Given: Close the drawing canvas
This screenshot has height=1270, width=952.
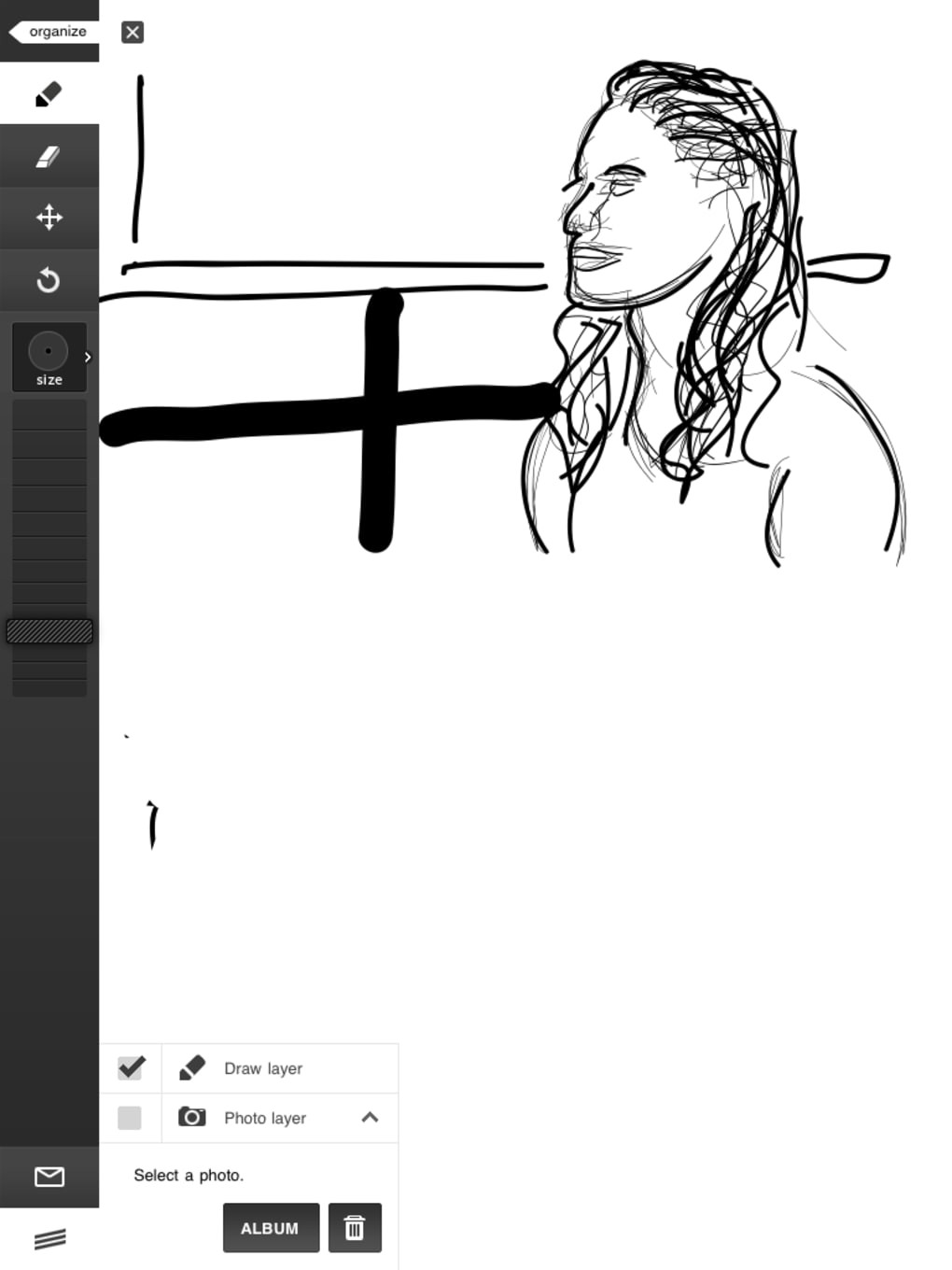Looking at the screenshot, I should point(133,33).
